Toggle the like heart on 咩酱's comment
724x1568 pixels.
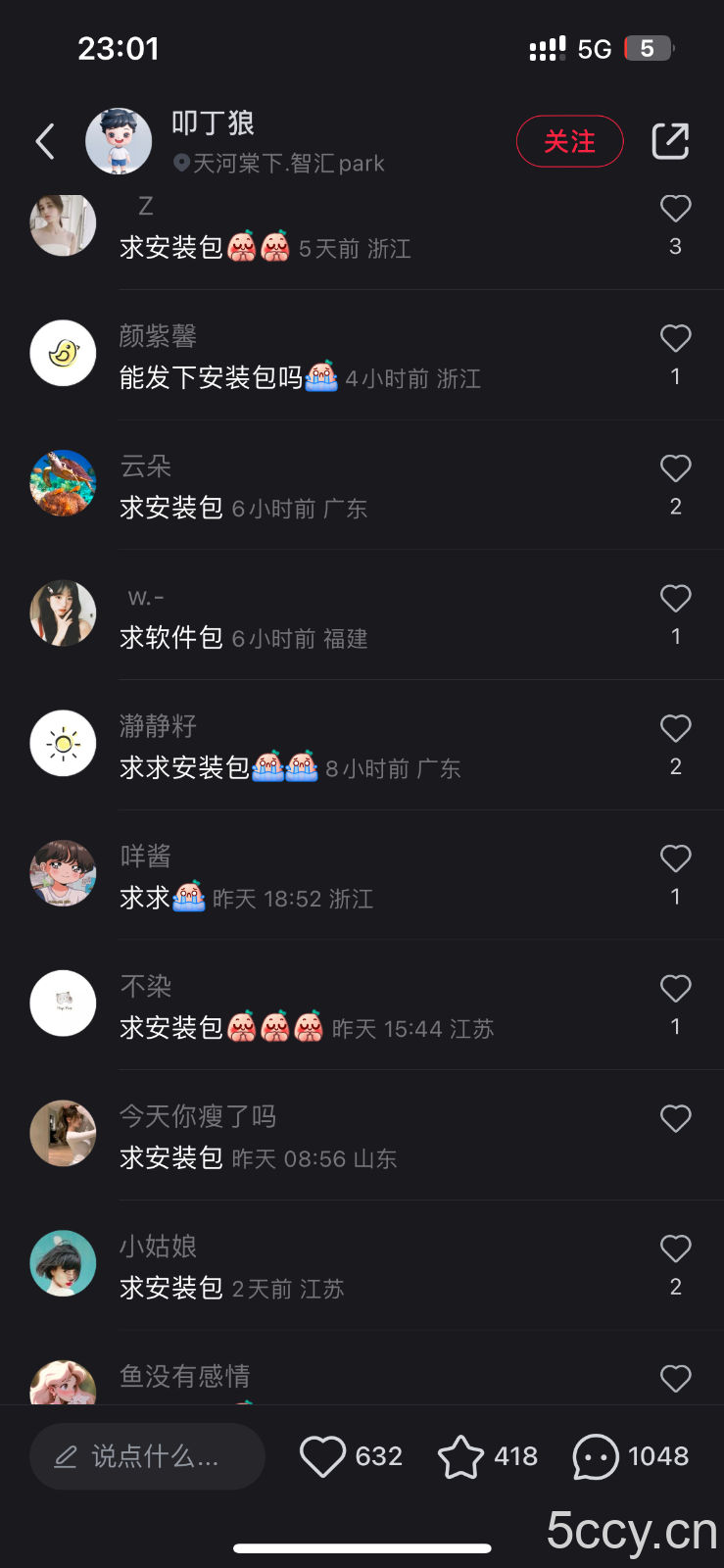[x=675, y=857]
